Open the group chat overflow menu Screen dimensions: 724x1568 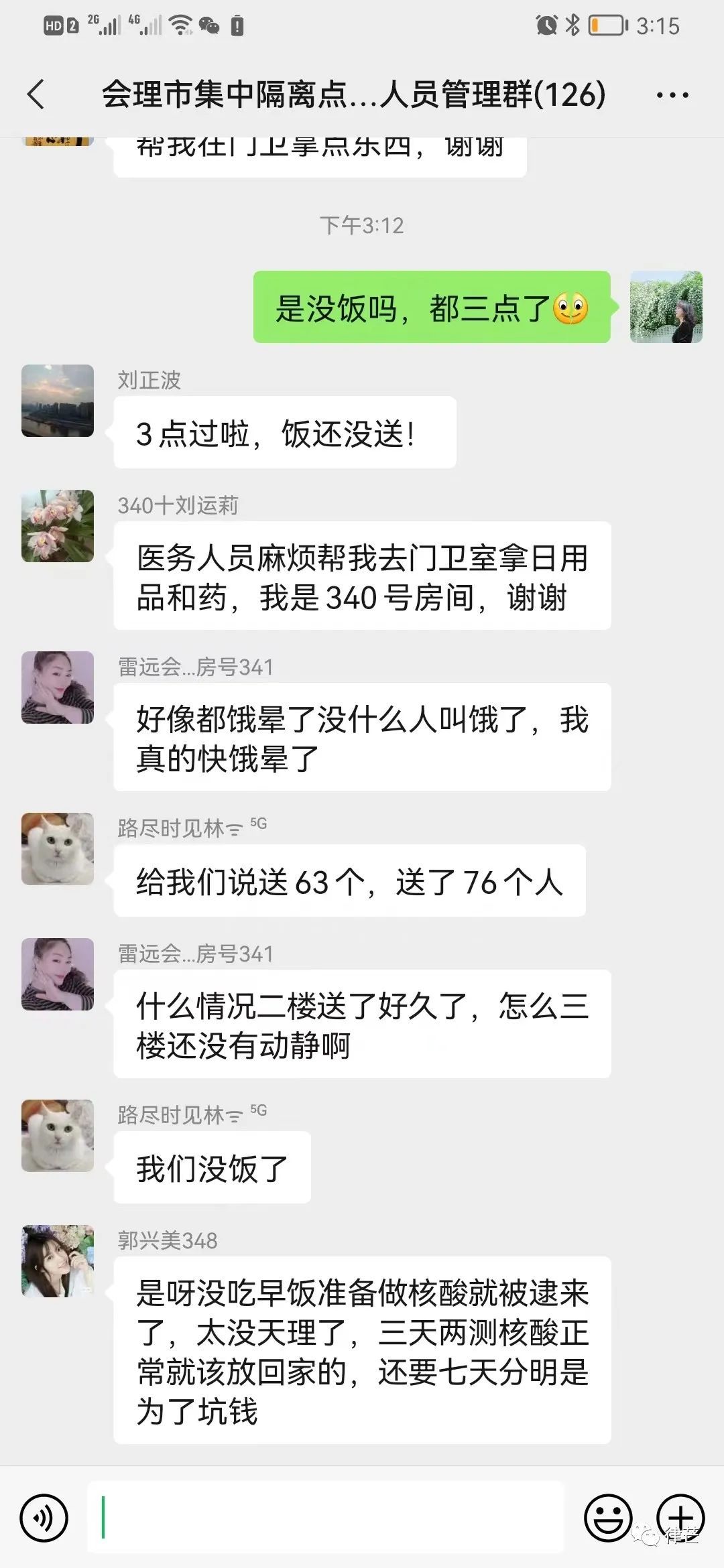click(x=672, y=95)
